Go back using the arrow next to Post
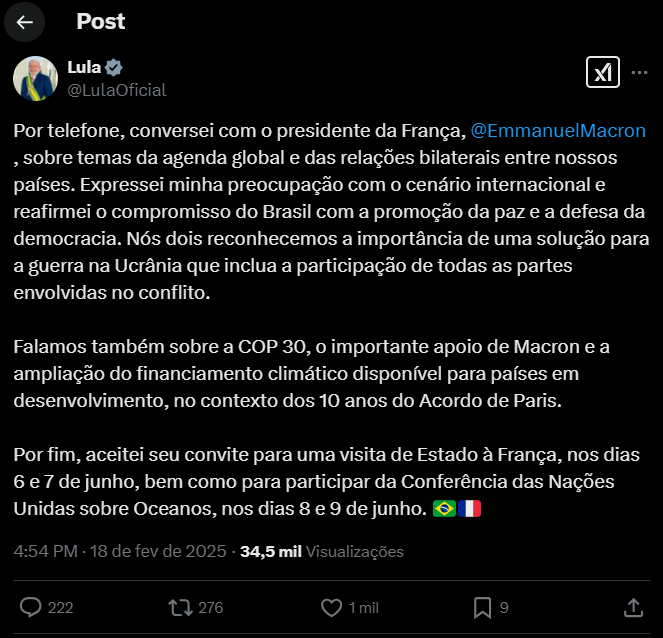Image resolution: width=663 pixels, height=638 pixels. point(25,22)
